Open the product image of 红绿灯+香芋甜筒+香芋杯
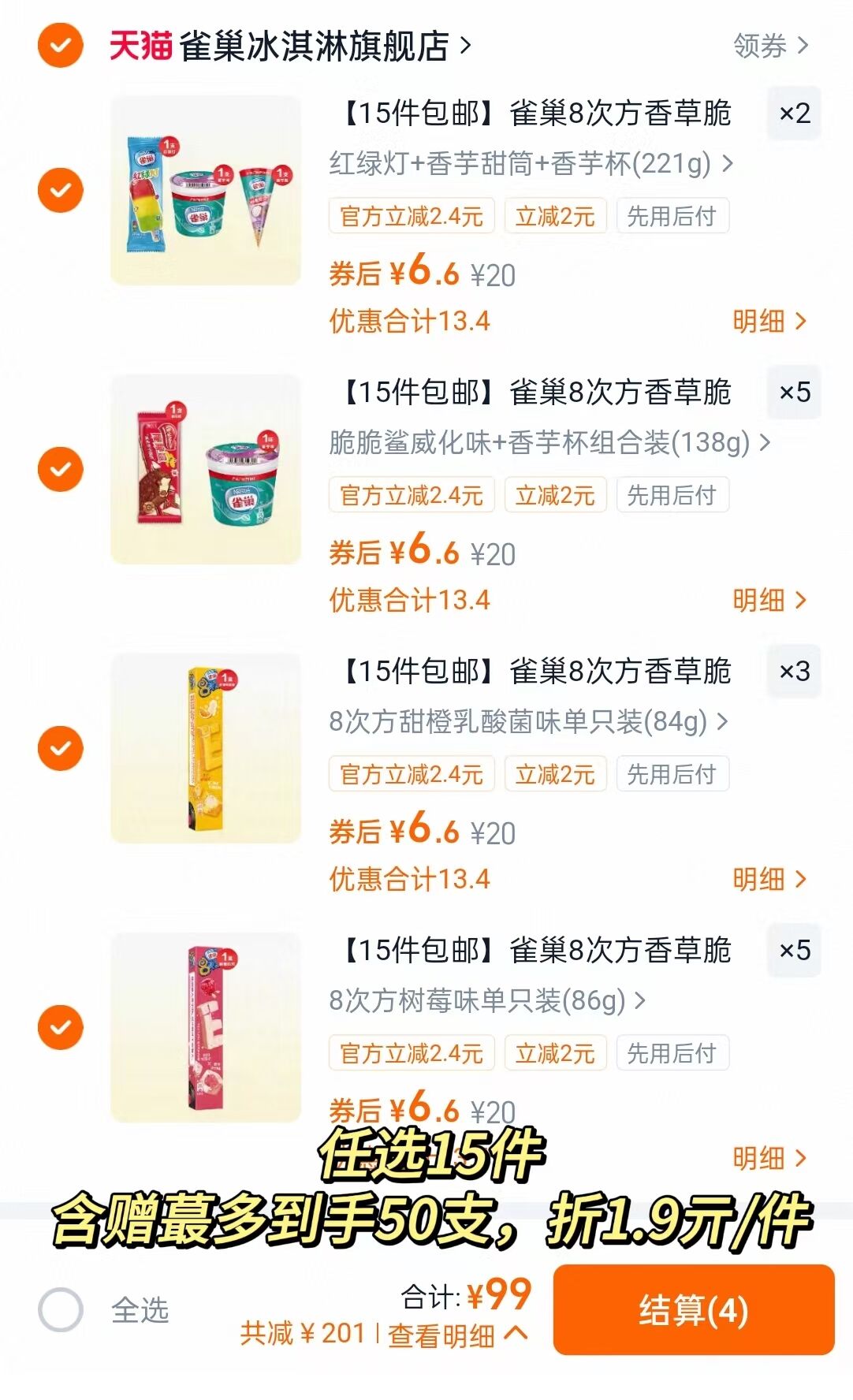Viewport: 853px width, 1400px height. tap(206, 190)
